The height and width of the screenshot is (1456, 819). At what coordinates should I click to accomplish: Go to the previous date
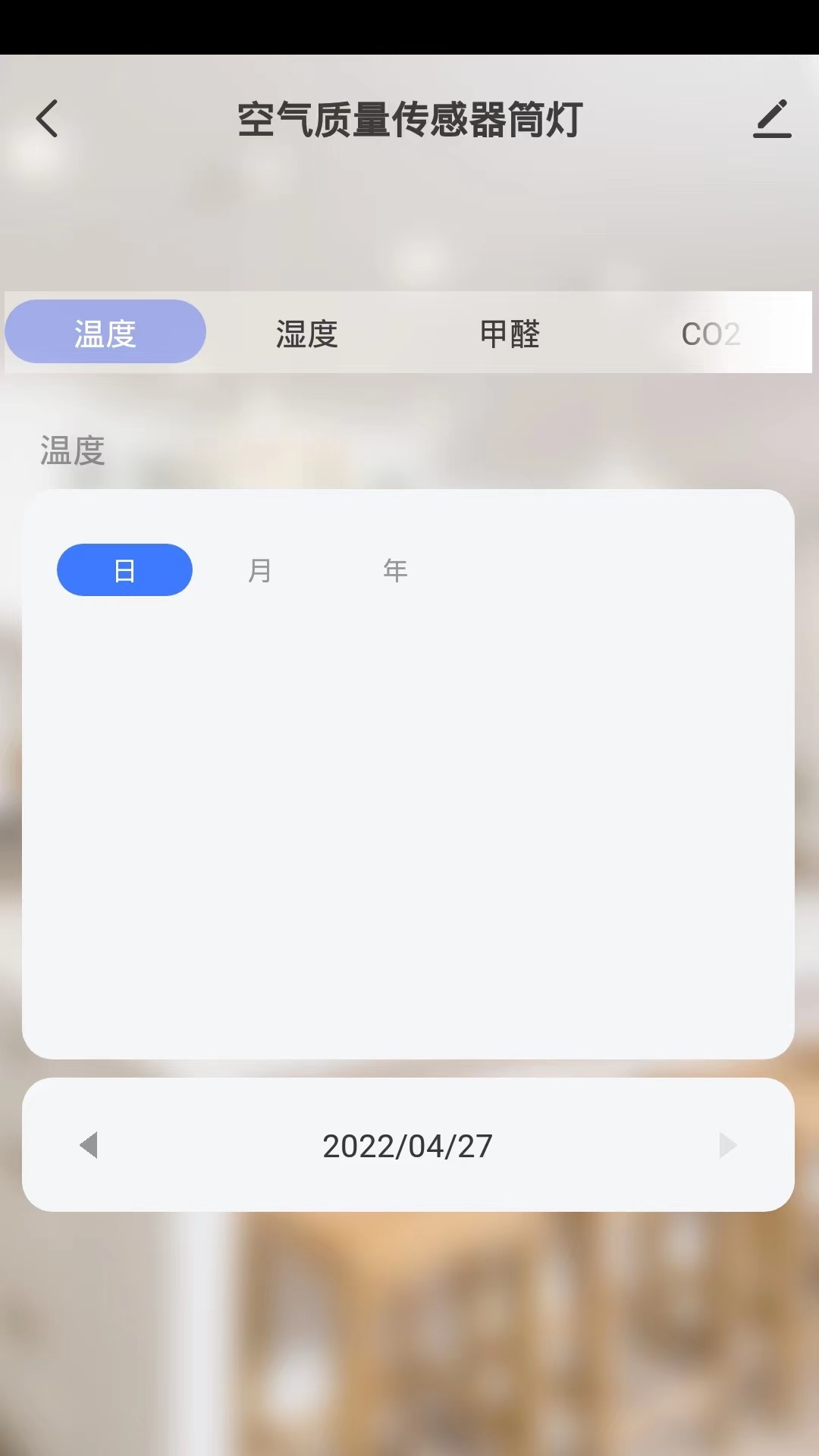pyautogui.click(x=89, y=1145)
